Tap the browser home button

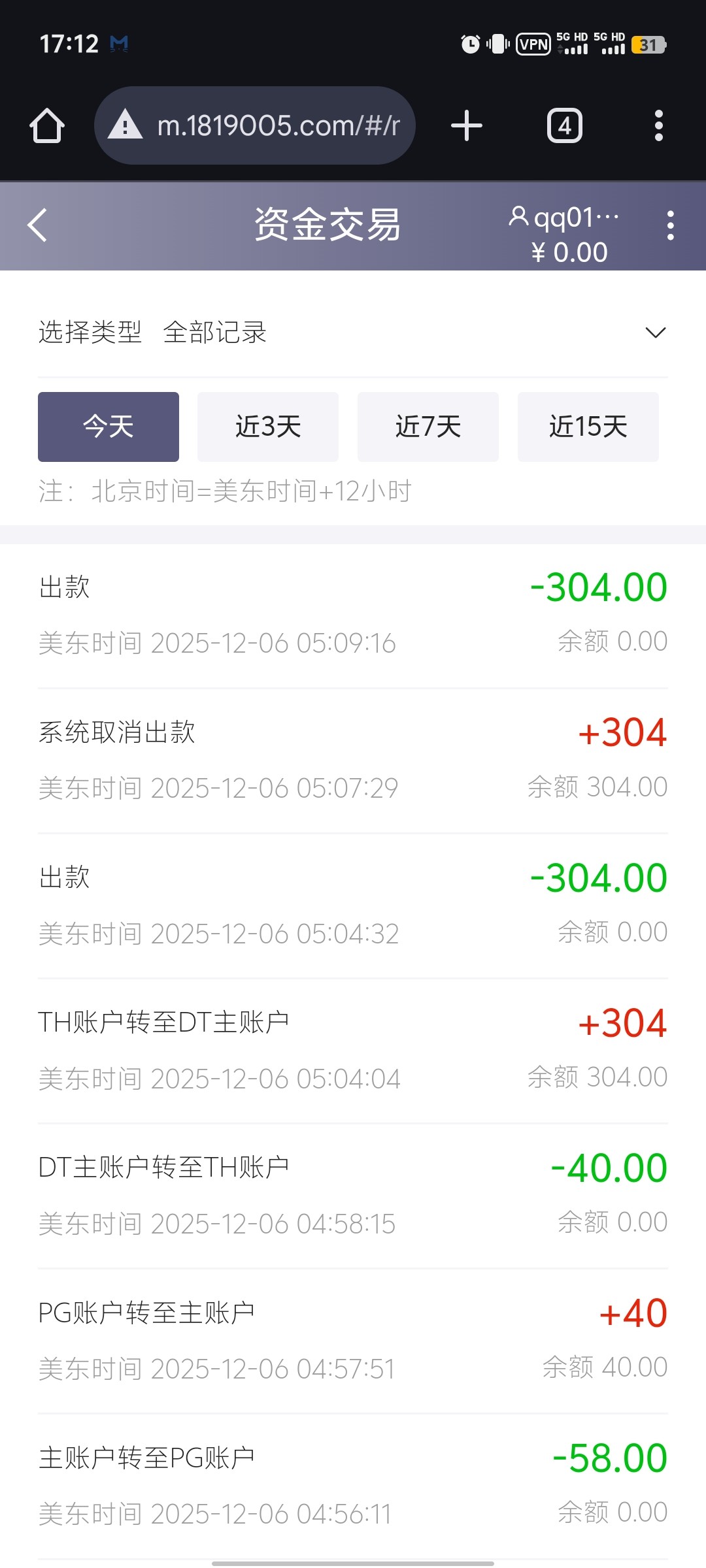pos(47,125)
